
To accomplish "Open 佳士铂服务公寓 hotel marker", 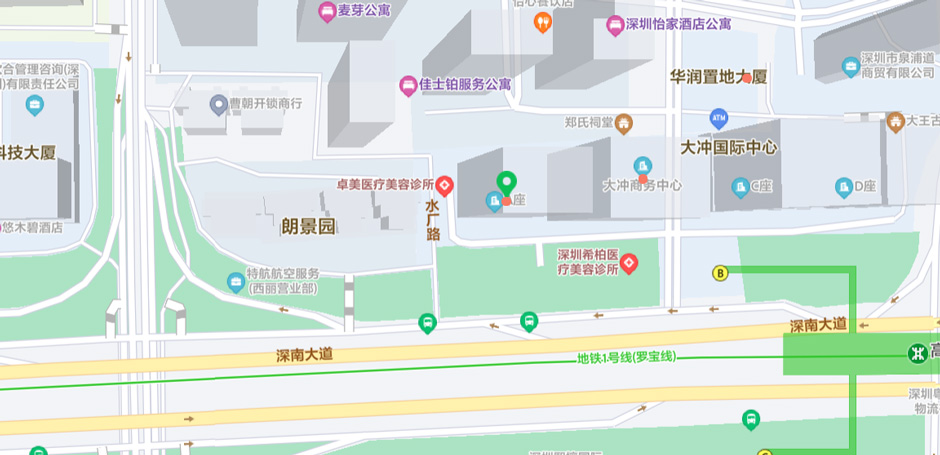I will coord(408,85).
